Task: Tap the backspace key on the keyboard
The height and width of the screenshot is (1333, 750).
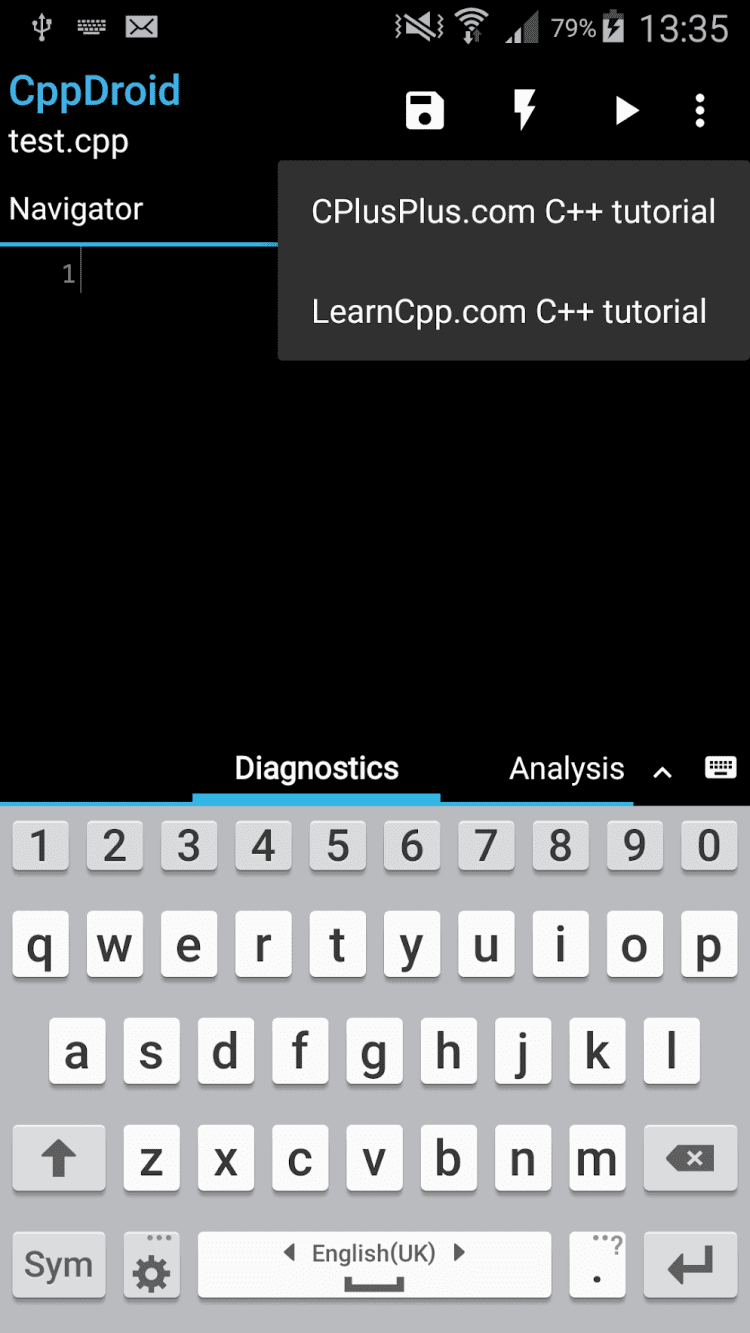Action: pyautogui.click(x=689, y=1158)
